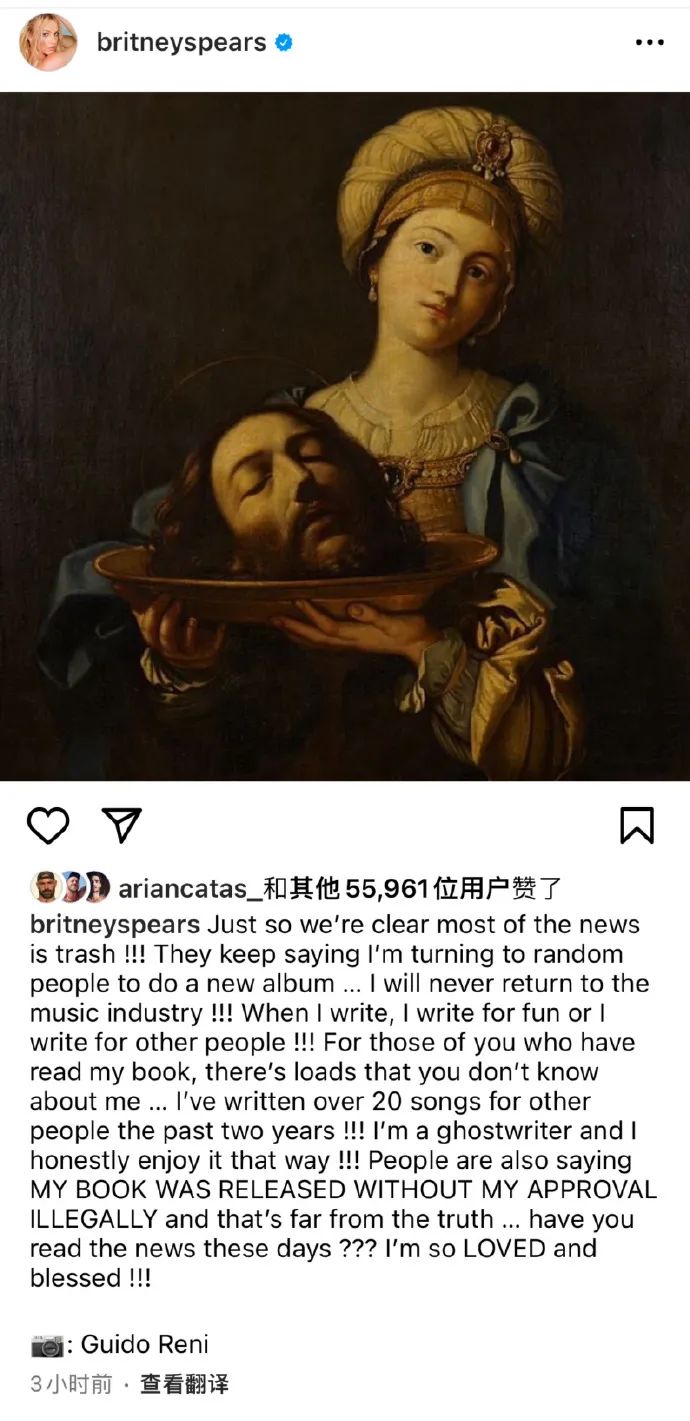Screen dimensions: 690x1421
Task: Bookmark this post
Action: click(636, 826)
